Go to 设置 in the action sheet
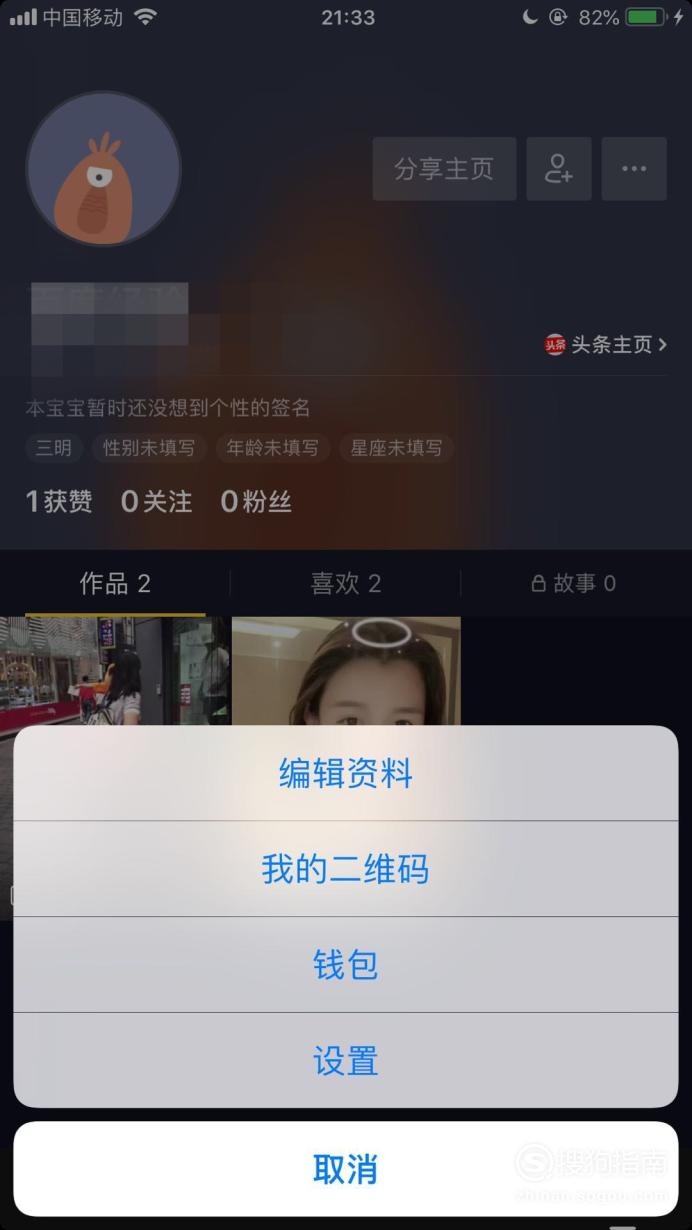 tap(345, 1060)
